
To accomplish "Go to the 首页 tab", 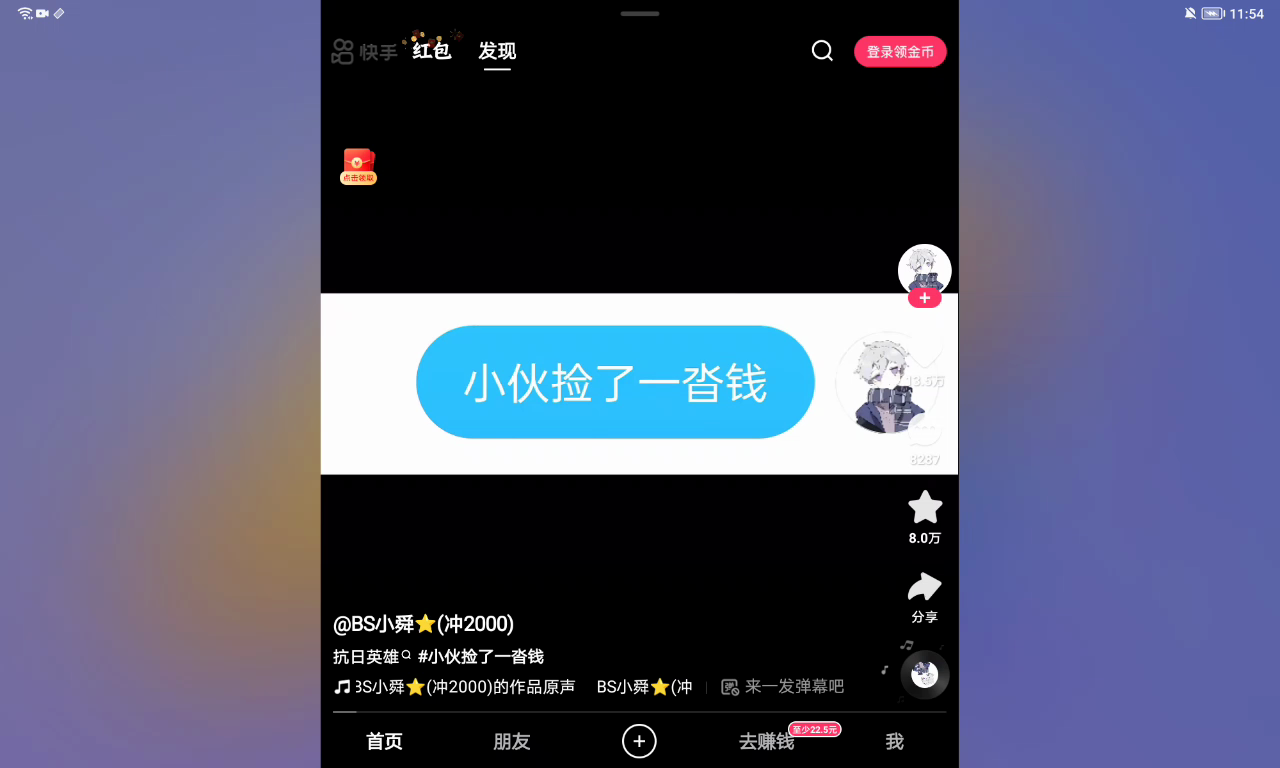I will [384, 742].
